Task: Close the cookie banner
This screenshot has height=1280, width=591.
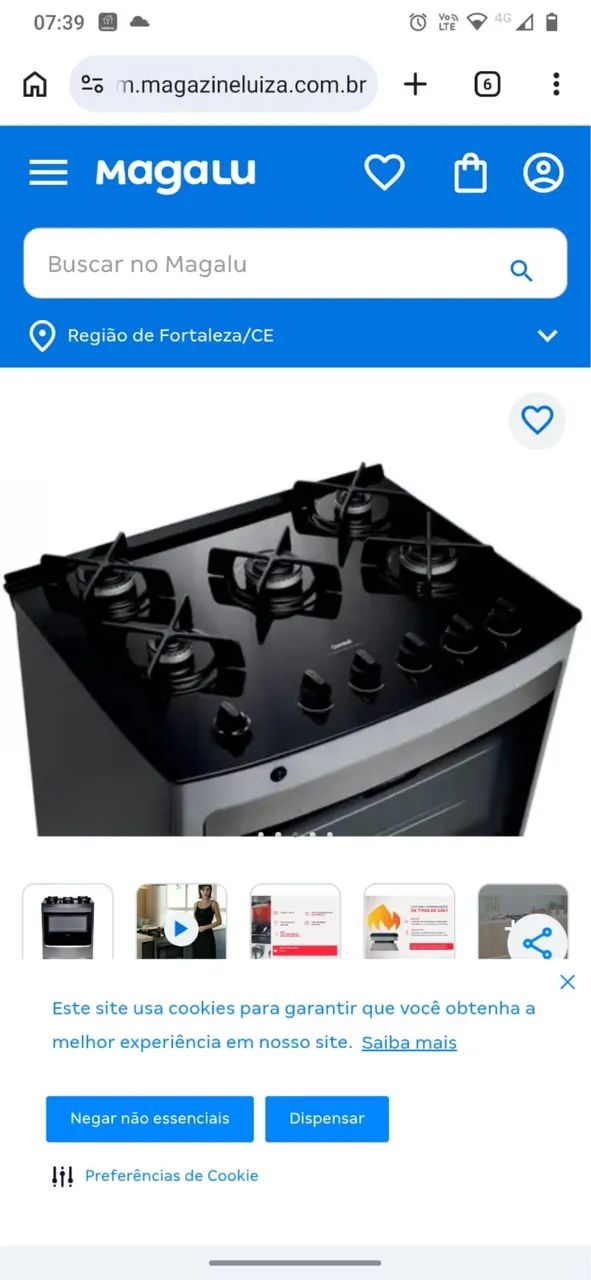Action: (567, 982)
